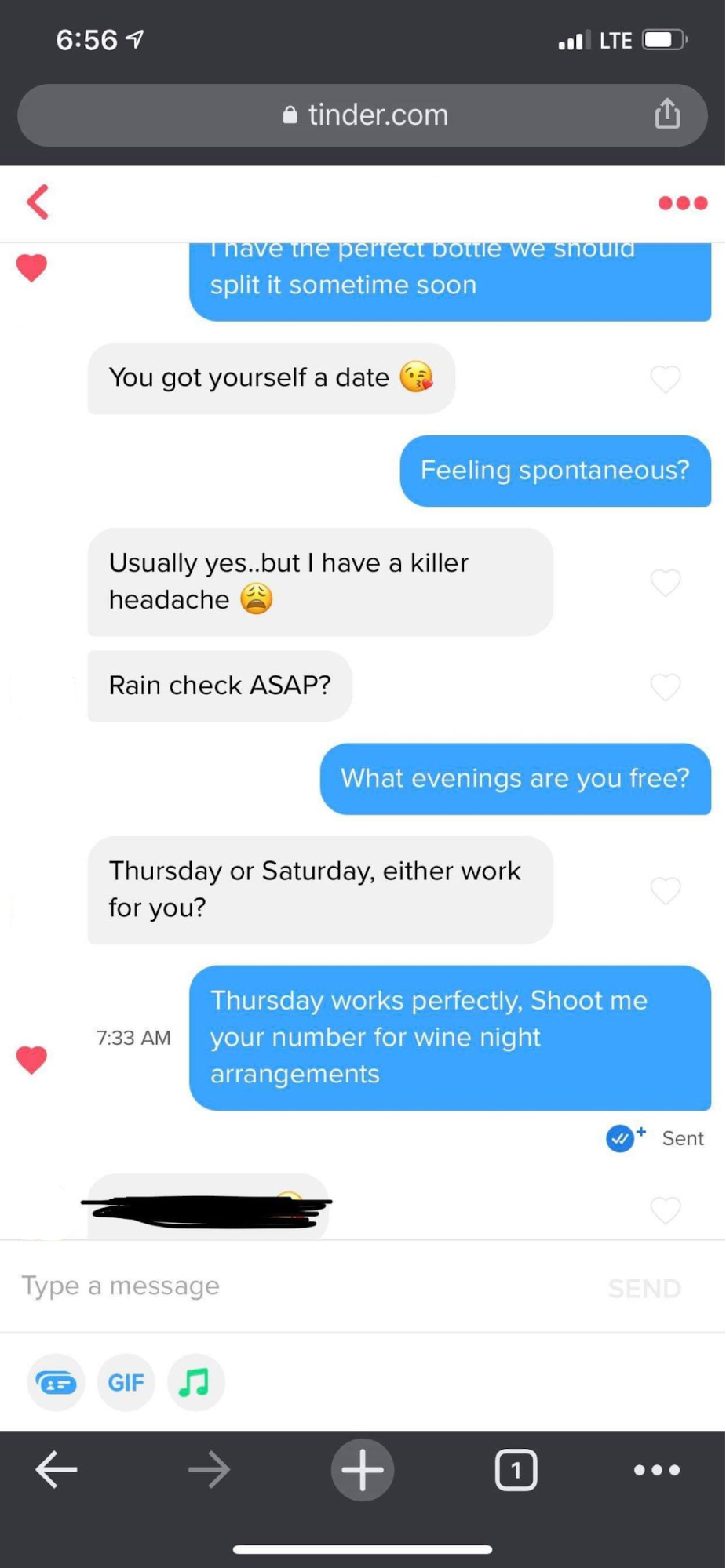
Task: Heart the "Rain check ASAP?" message
Action: pos(665,686)
